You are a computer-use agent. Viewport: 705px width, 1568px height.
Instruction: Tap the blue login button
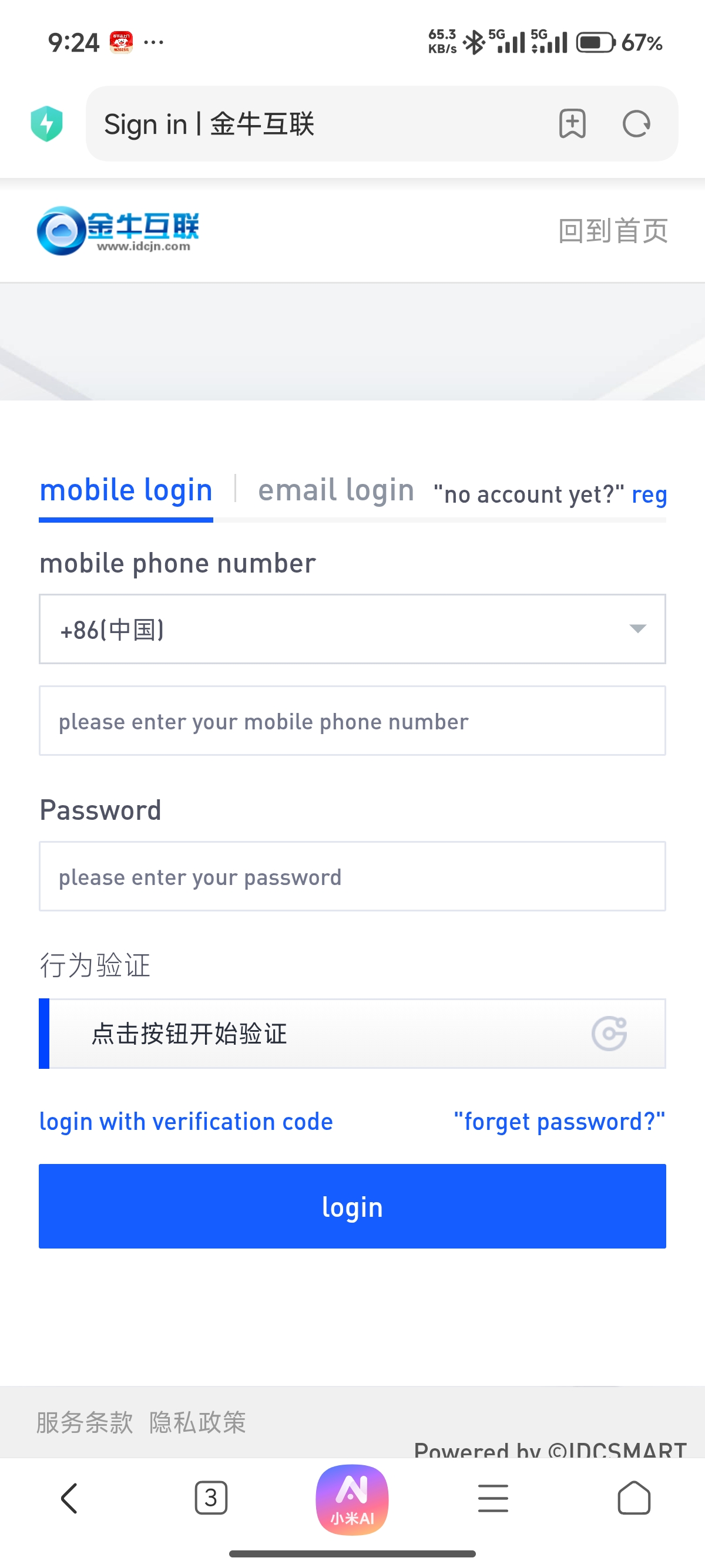click(x=352, y=1206)
